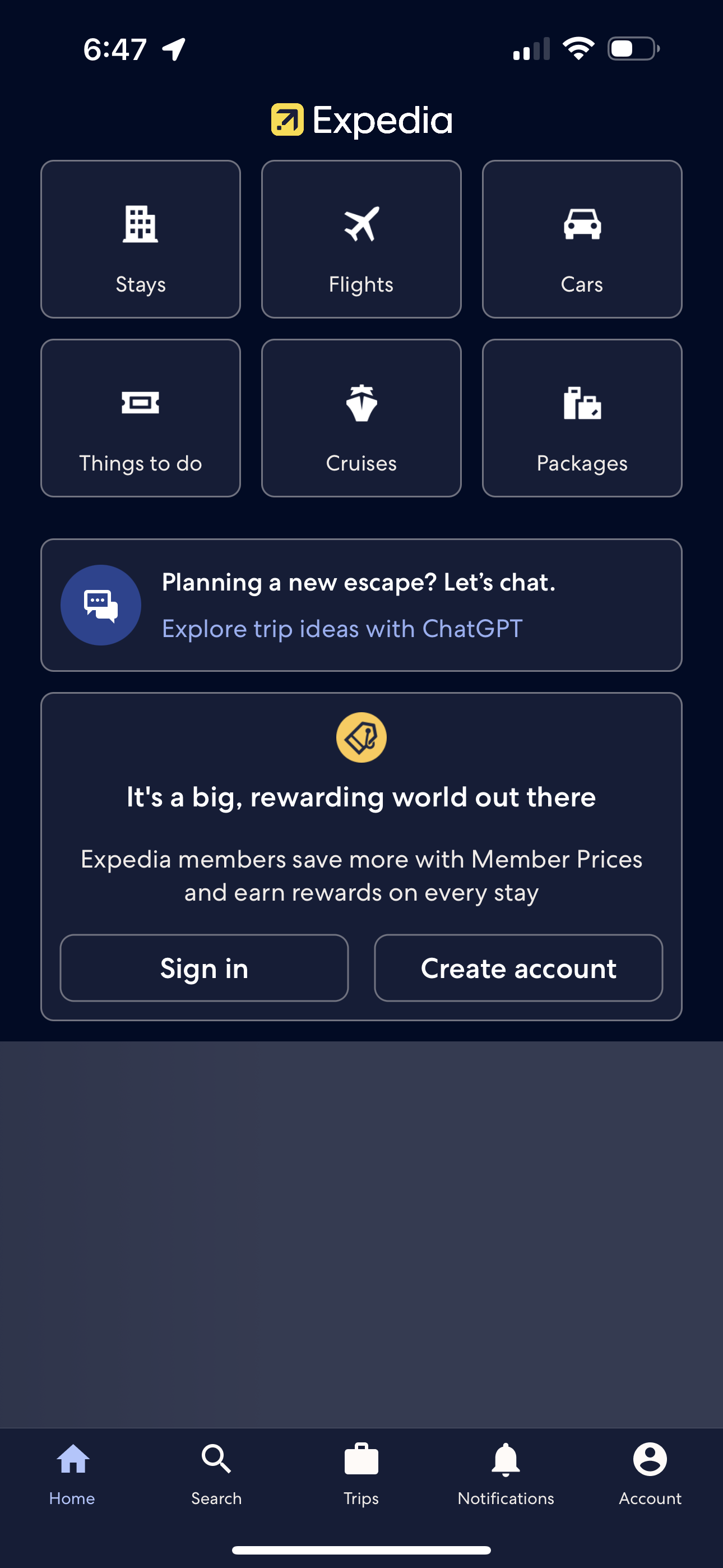Tap the blue chat bubble icon
723x1568 pixels.
pos(100,604)
